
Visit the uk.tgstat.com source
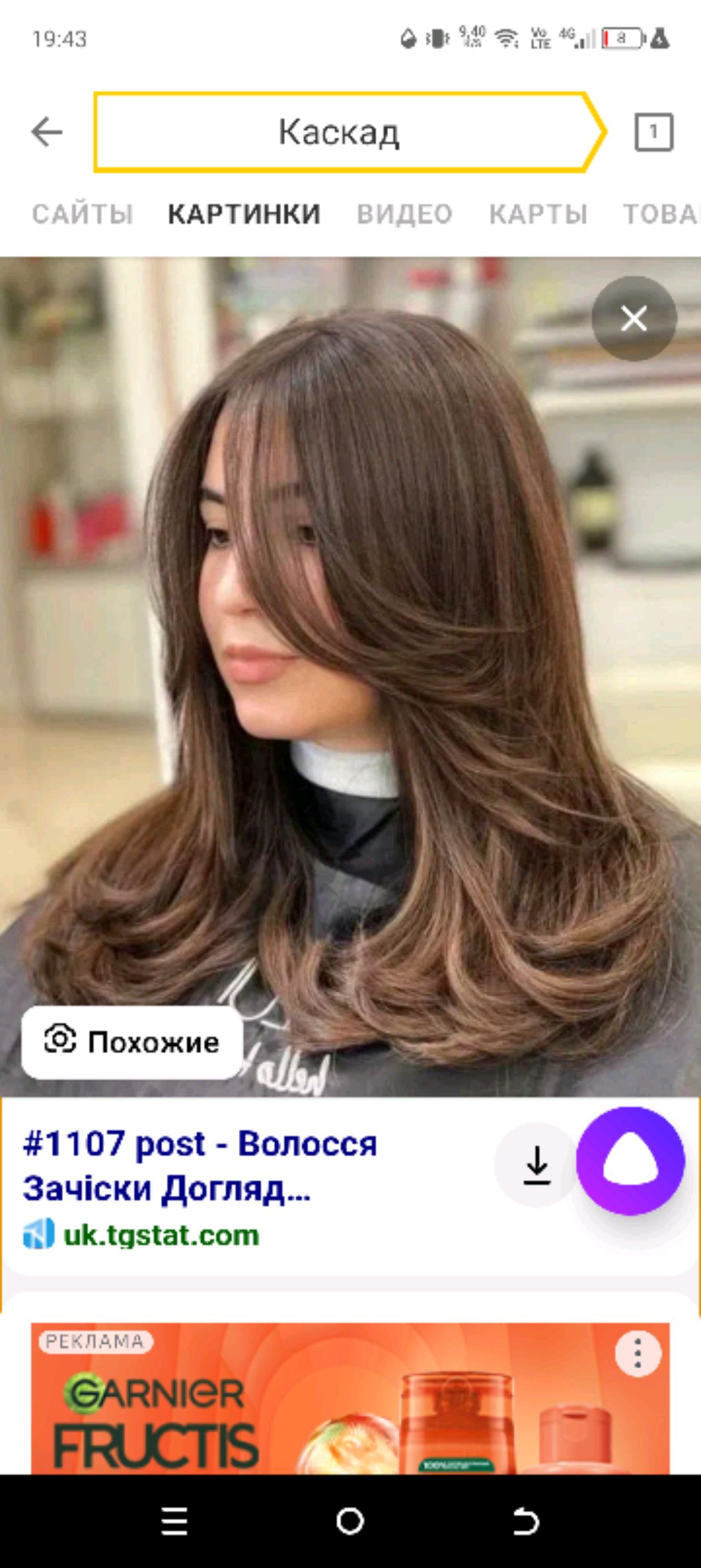[160, 1236]
